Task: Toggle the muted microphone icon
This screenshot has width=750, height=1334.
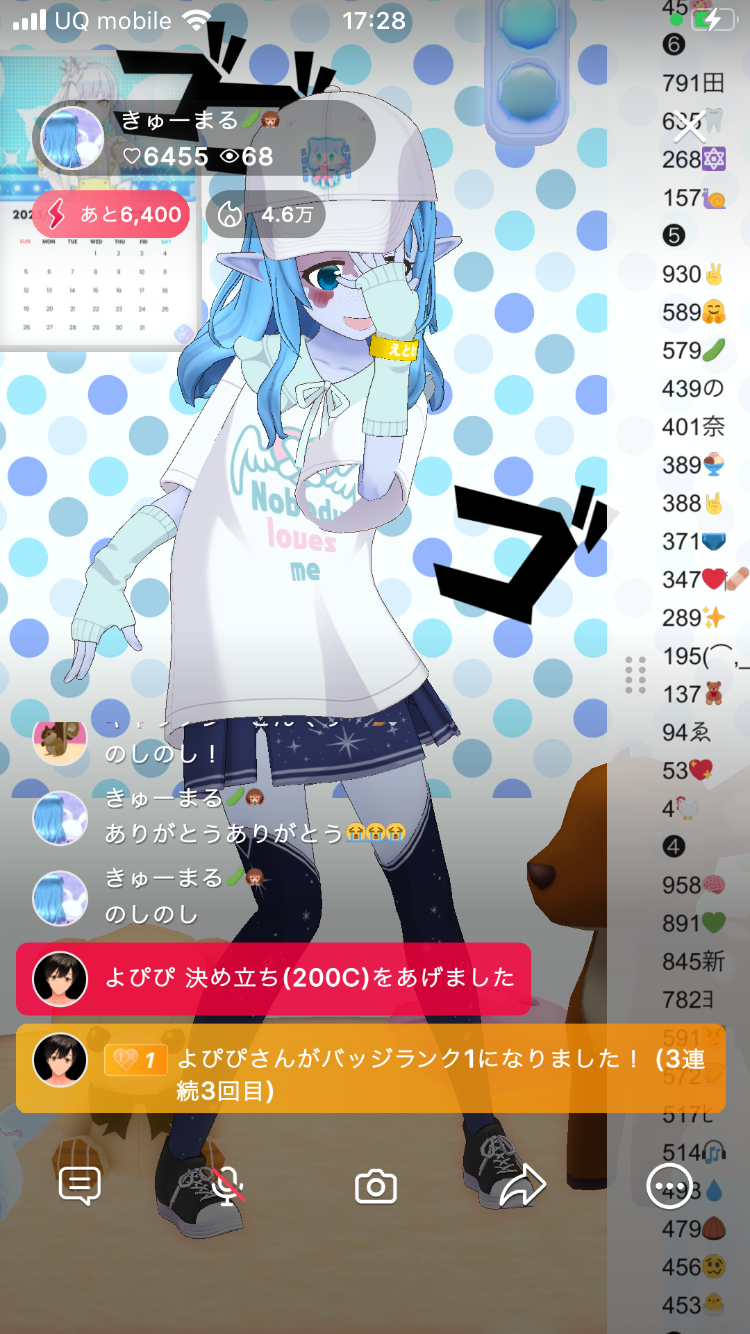Action: (228, 1186)
